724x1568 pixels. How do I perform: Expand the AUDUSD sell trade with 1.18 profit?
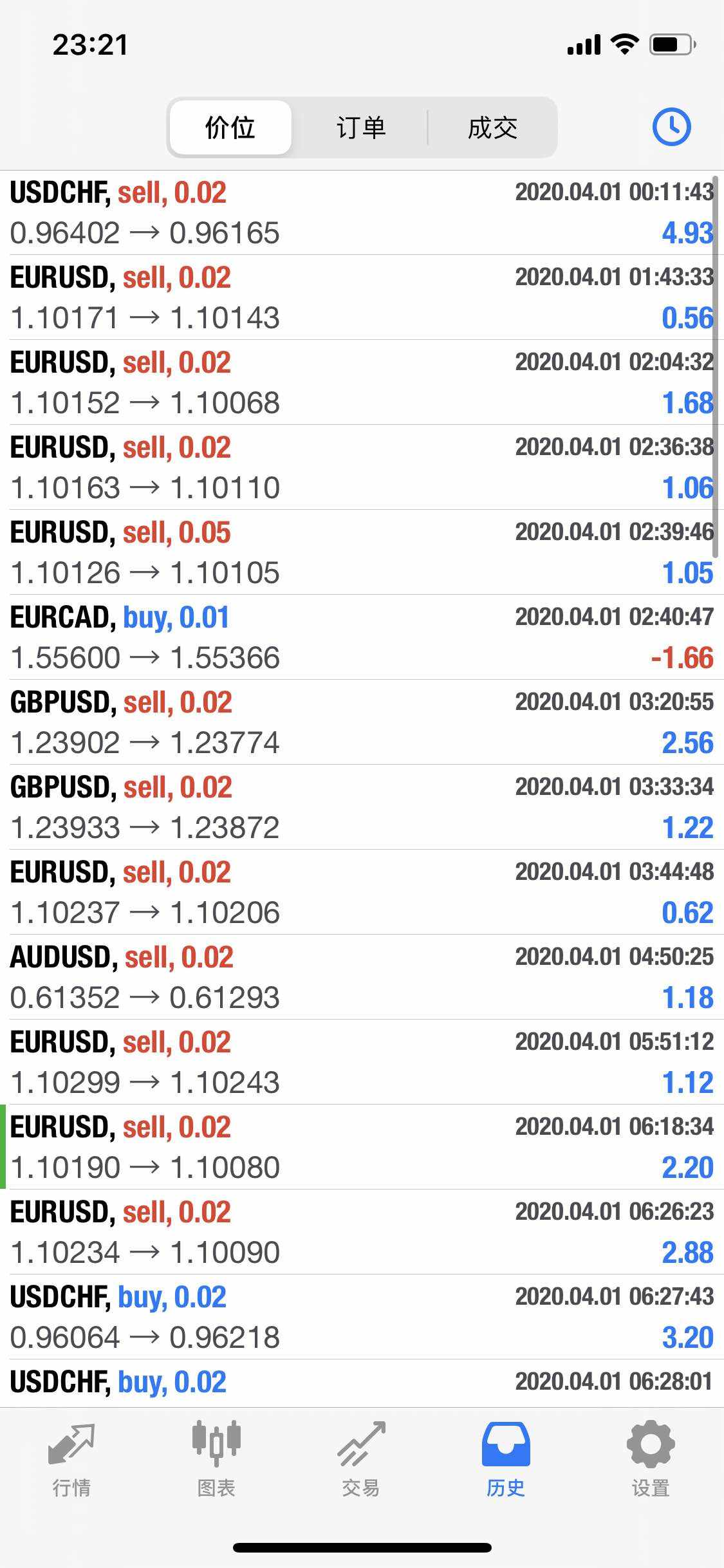coord(362,977)
